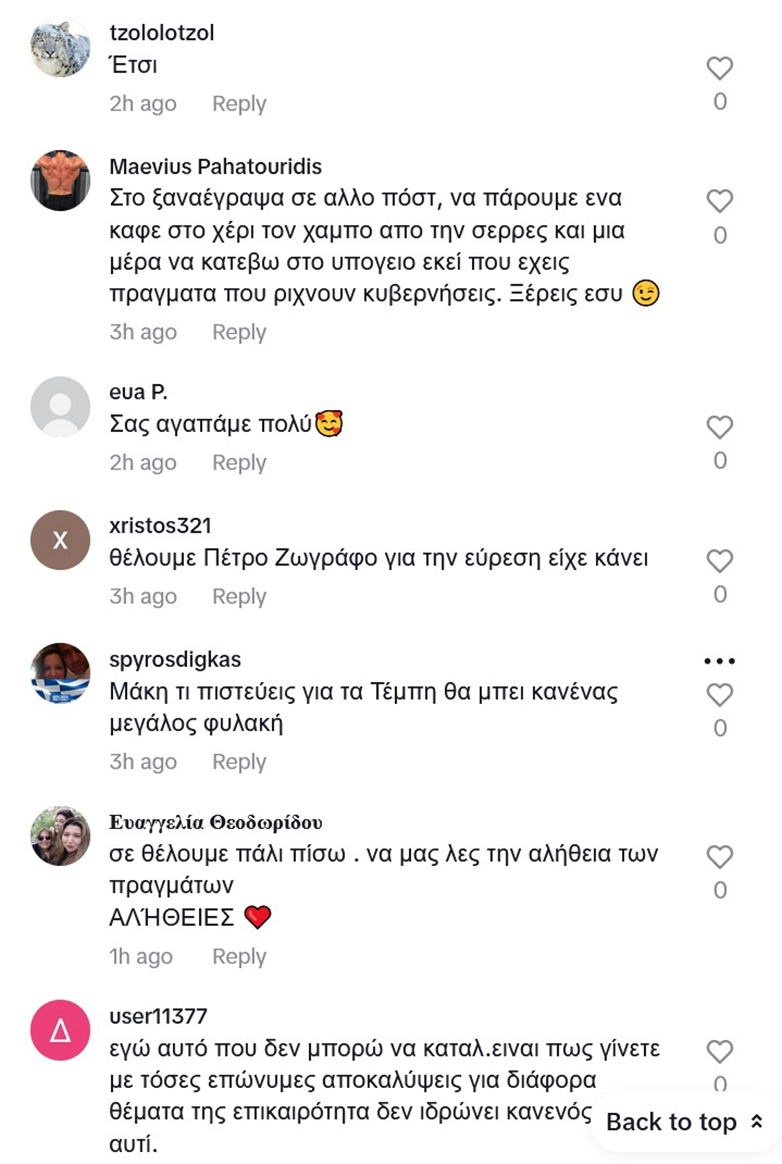The image size is (782, 1164).
Task: Reply to tzololotzol's comment
Action: (x=239, y=104)
